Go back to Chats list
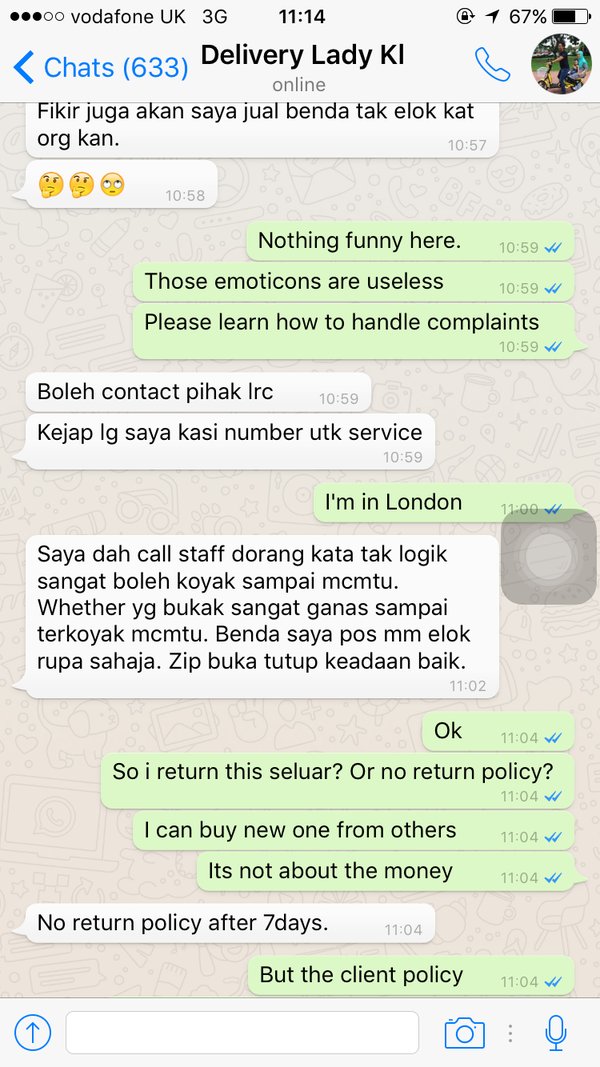 coord(100,67)
